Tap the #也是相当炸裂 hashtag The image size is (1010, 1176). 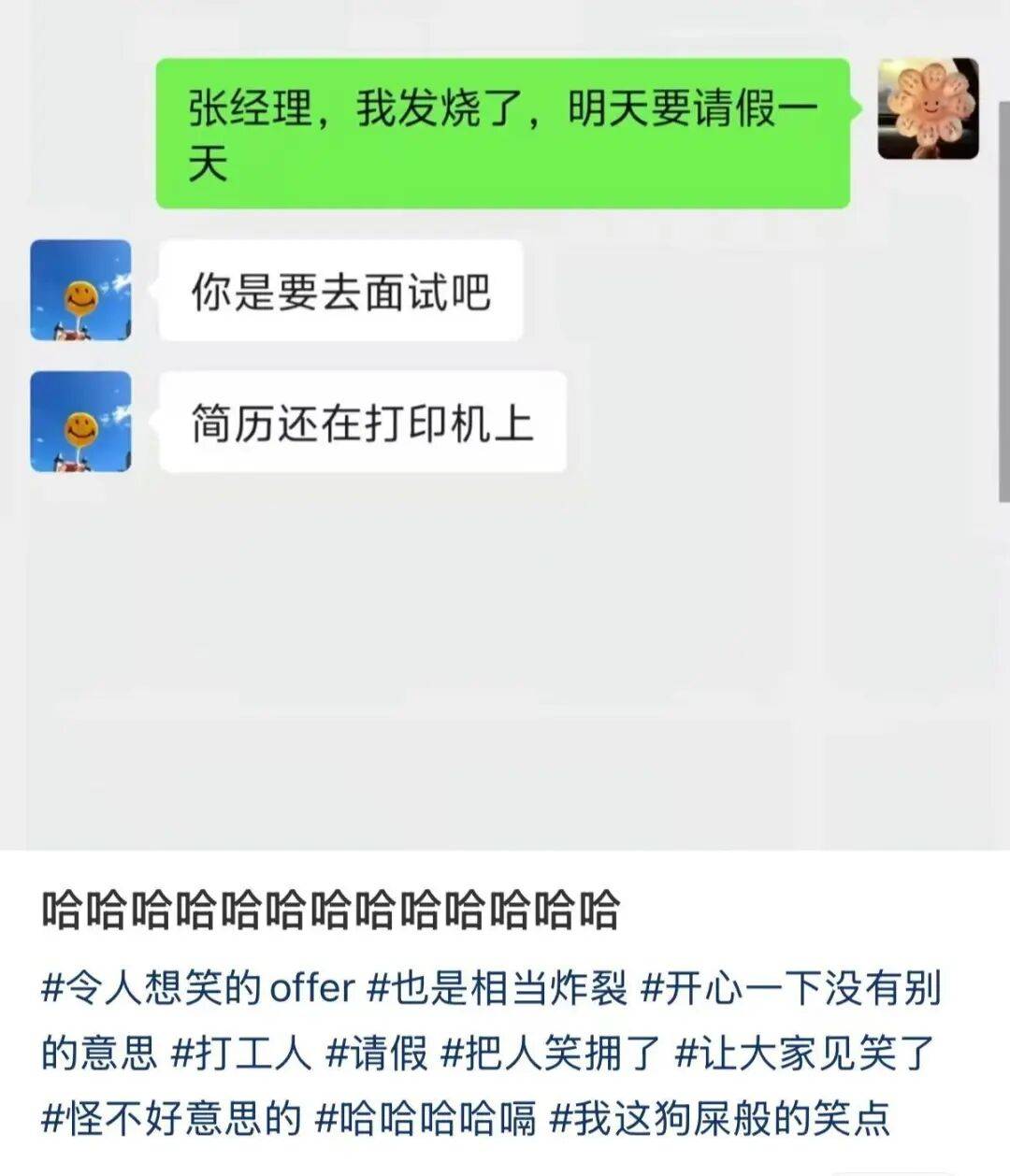coord(498,988)
